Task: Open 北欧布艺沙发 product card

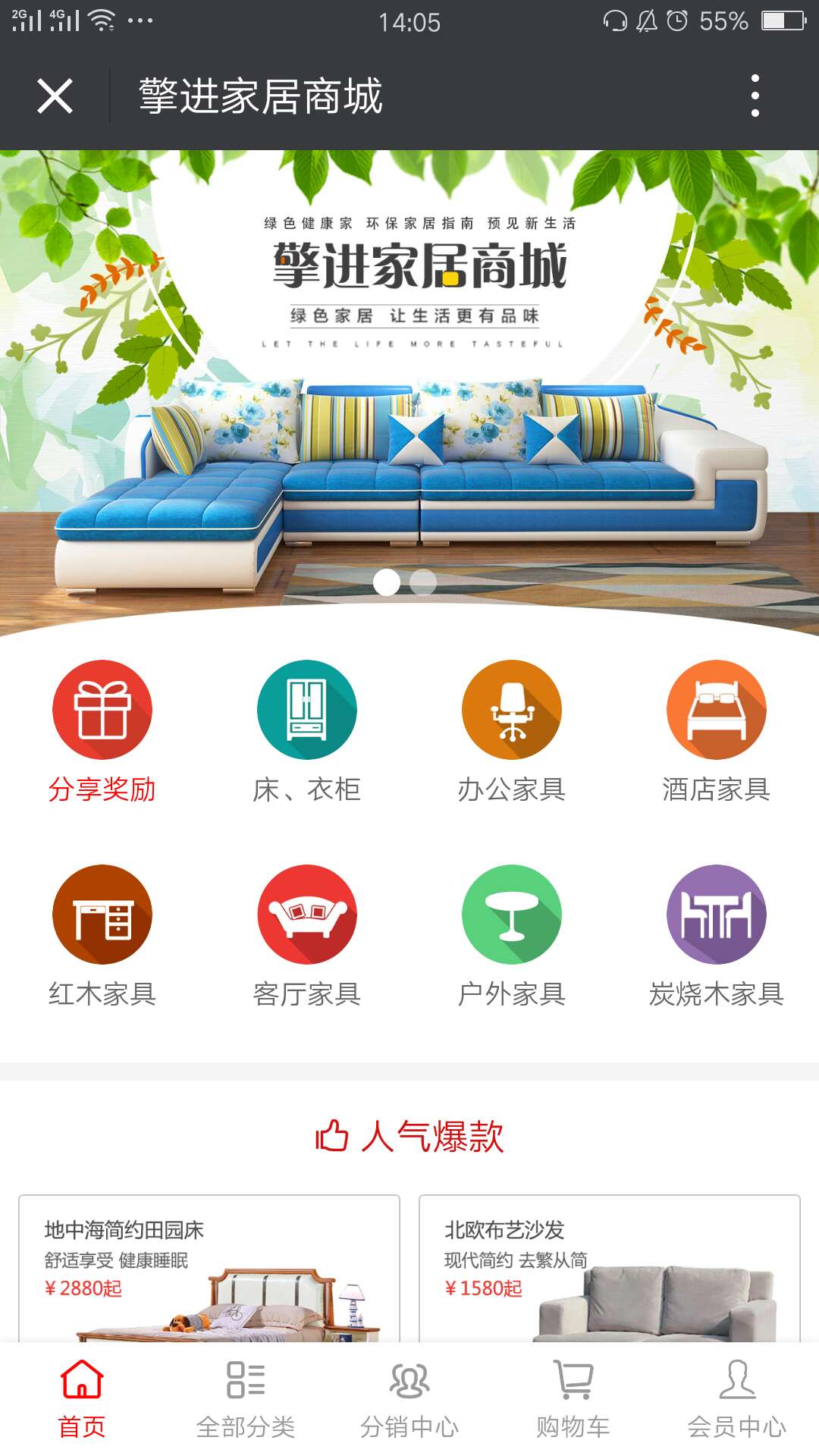Action: pos(609,1268)
